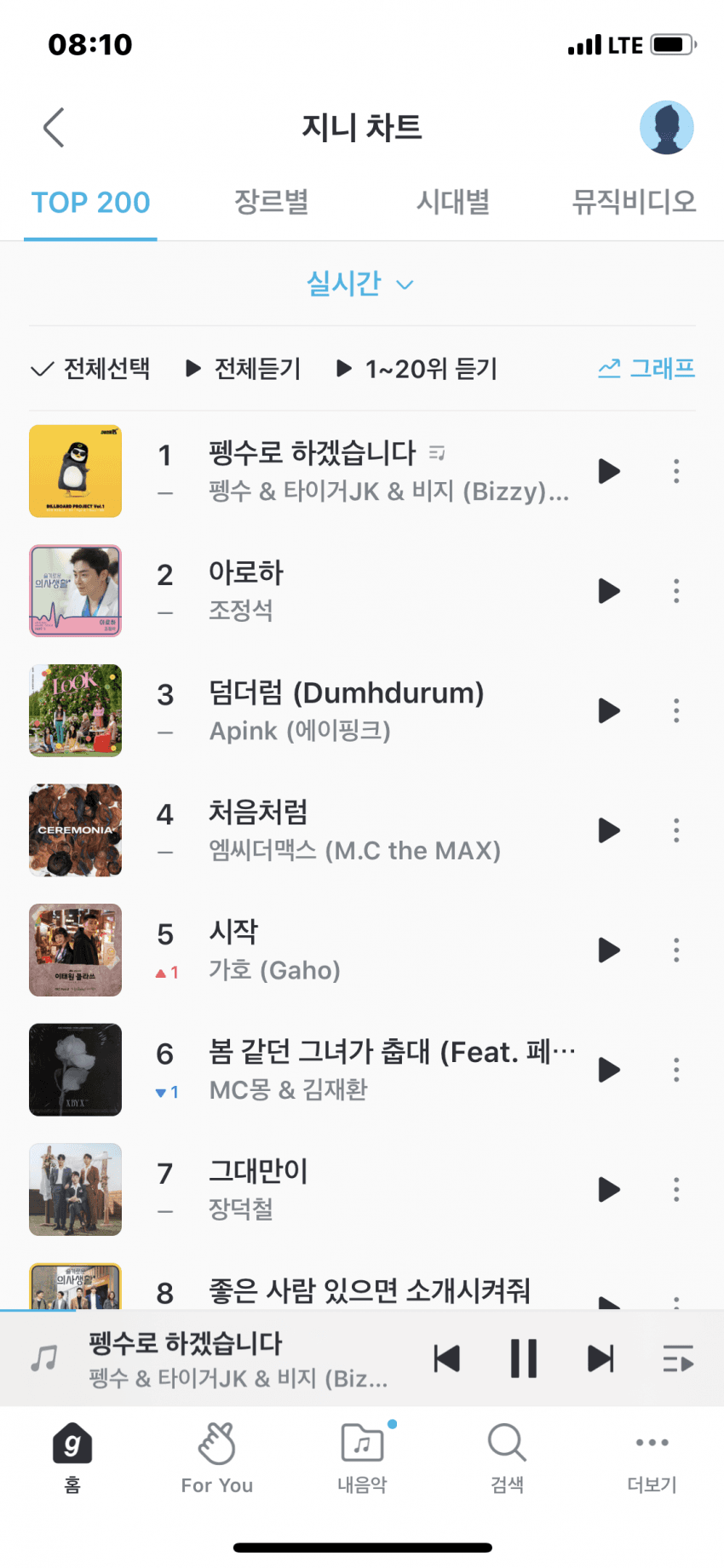This screenshot has height=1568, width=724.
Task: Switch to the 시대별 tab
Action: 452,203
